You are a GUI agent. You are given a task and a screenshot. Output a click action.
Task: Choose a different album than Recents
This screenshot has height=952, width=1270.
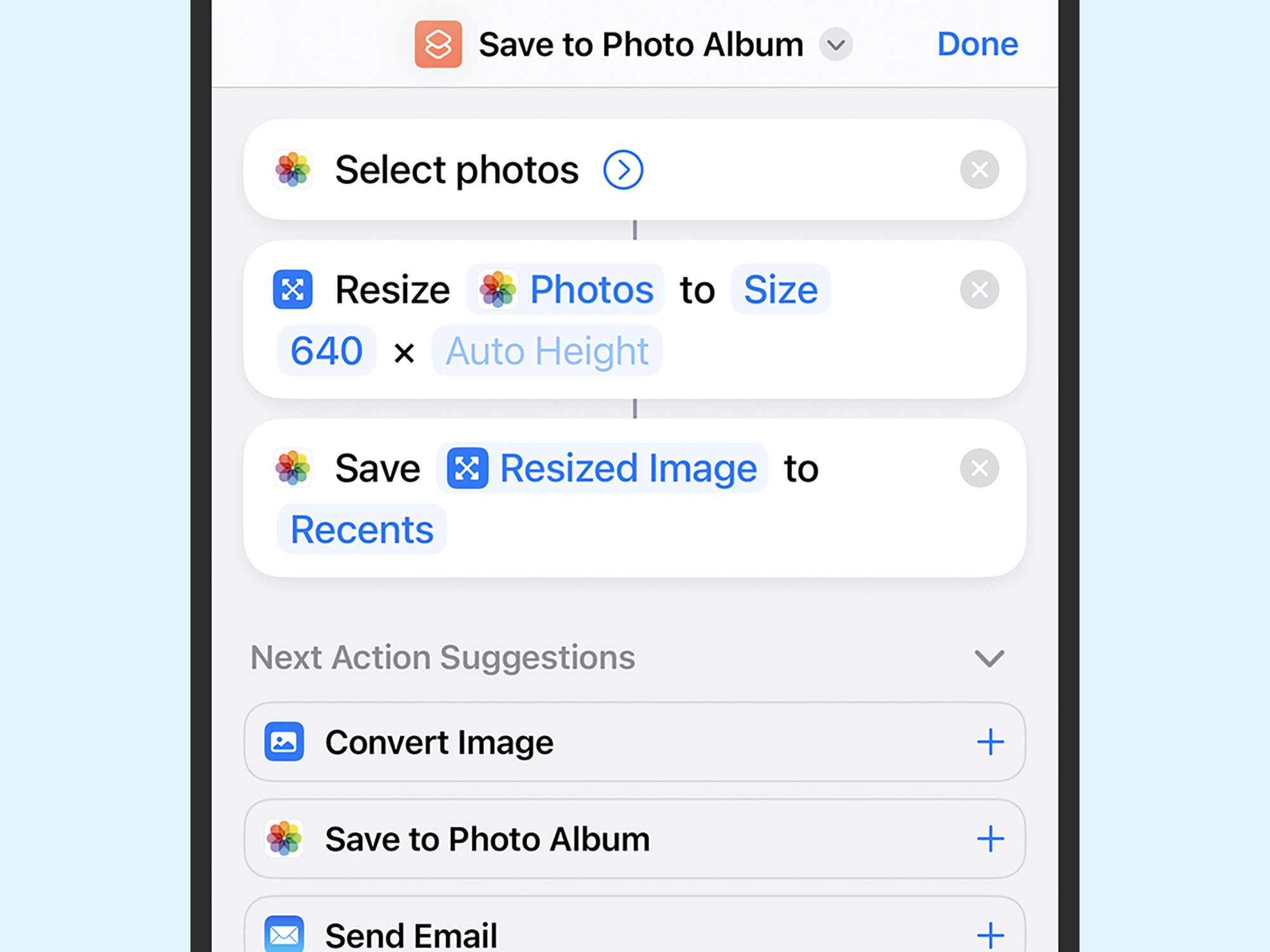tap(362, 529)
